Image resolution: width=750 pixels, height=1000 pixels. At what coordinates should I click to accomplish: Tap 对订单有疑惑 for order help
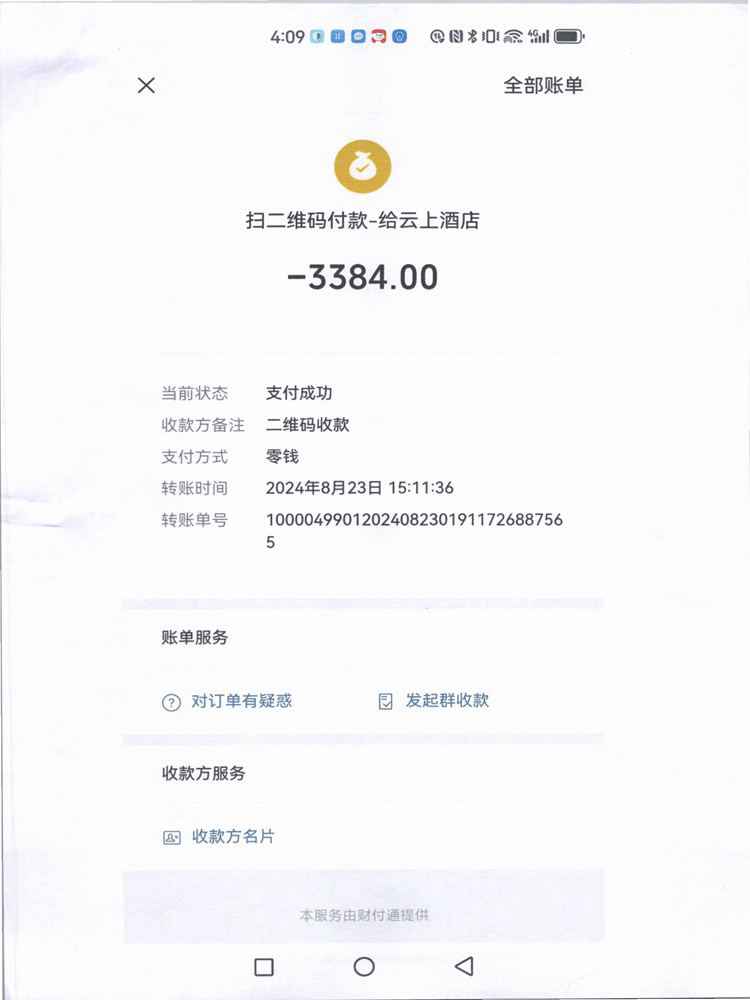(228, 701)
